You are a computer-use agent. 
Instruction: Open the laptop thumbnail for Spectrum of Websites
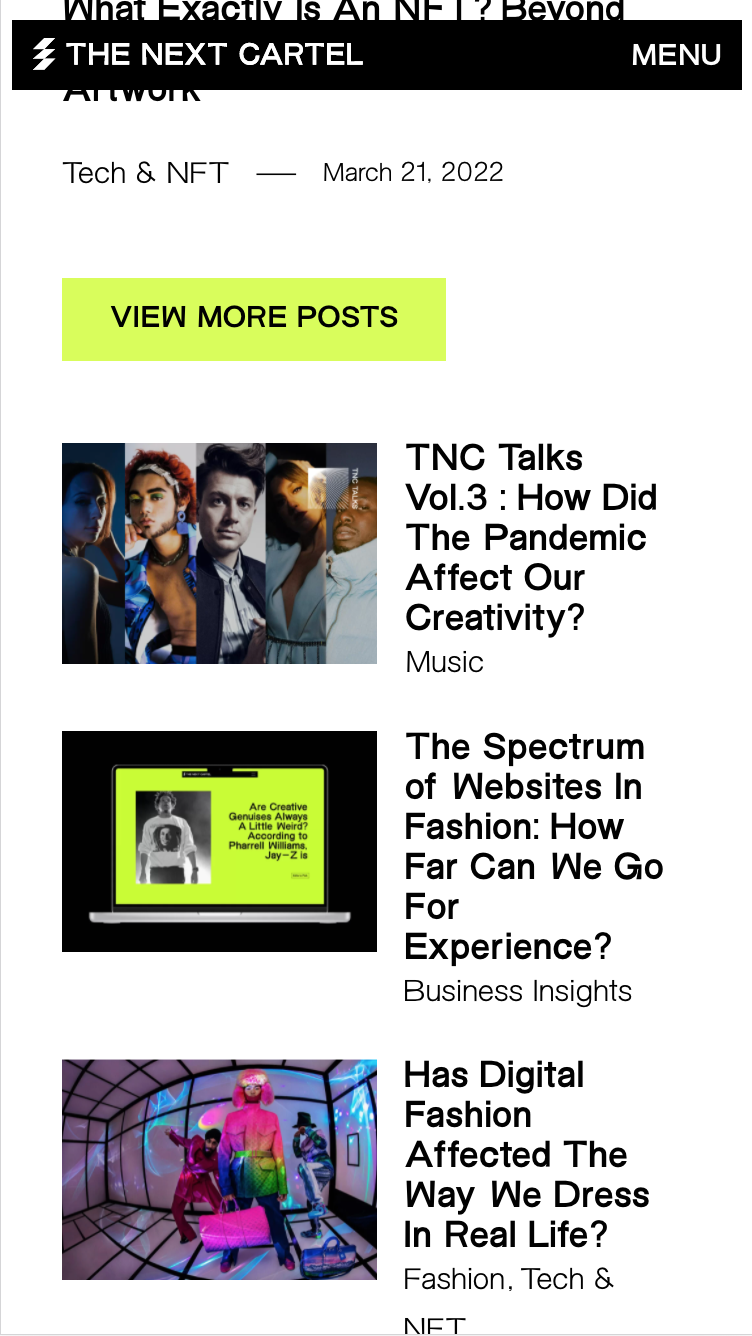tap(219, 841)
